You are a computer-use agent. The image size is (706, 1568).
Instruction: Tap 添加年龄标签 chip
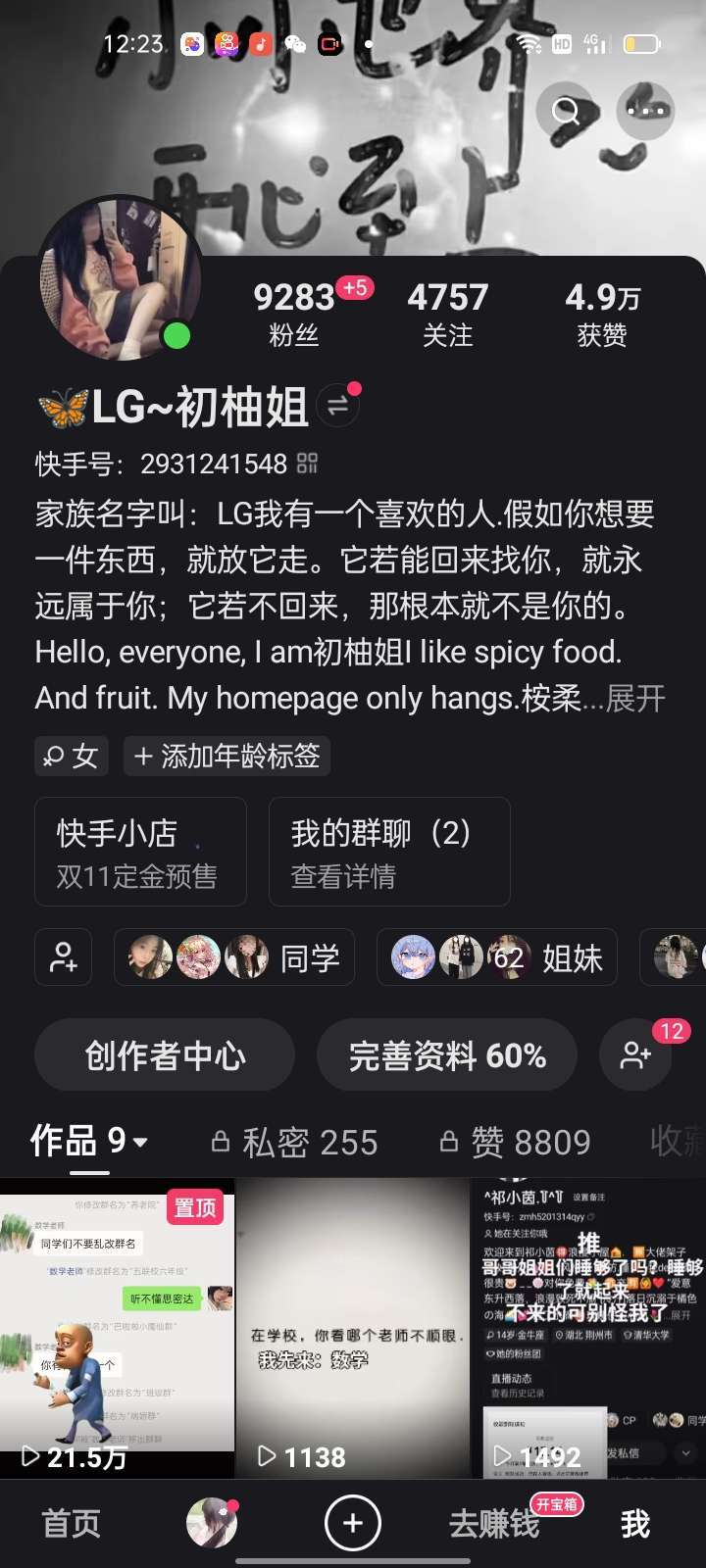(x=227, y=756)
